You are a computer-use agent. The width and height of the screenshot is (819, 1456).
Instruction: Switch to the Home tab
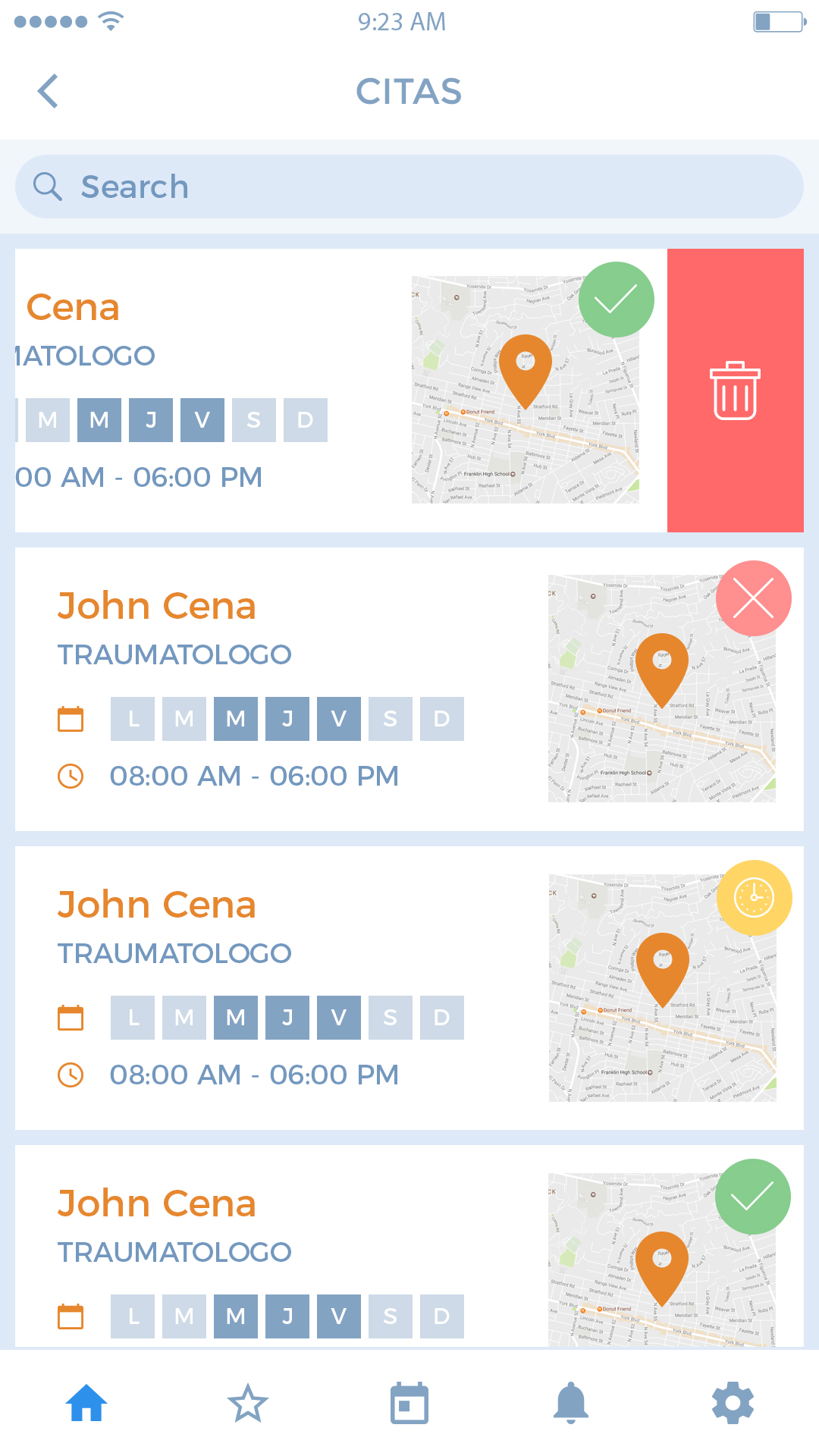tap(86, 1403)
